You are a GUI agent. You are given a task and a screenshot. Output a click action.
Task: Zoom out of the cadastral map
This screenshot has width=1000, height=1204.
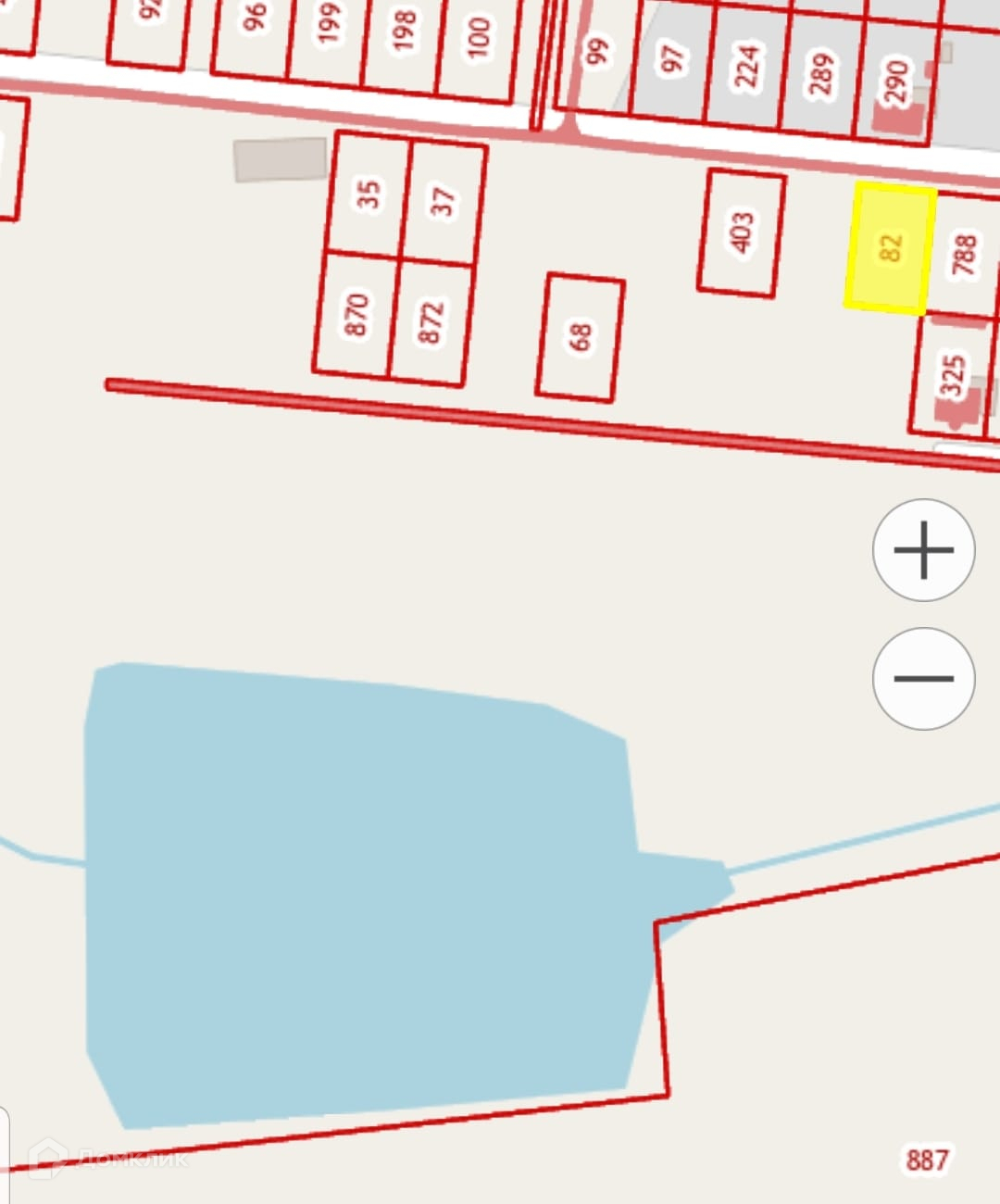923,678
